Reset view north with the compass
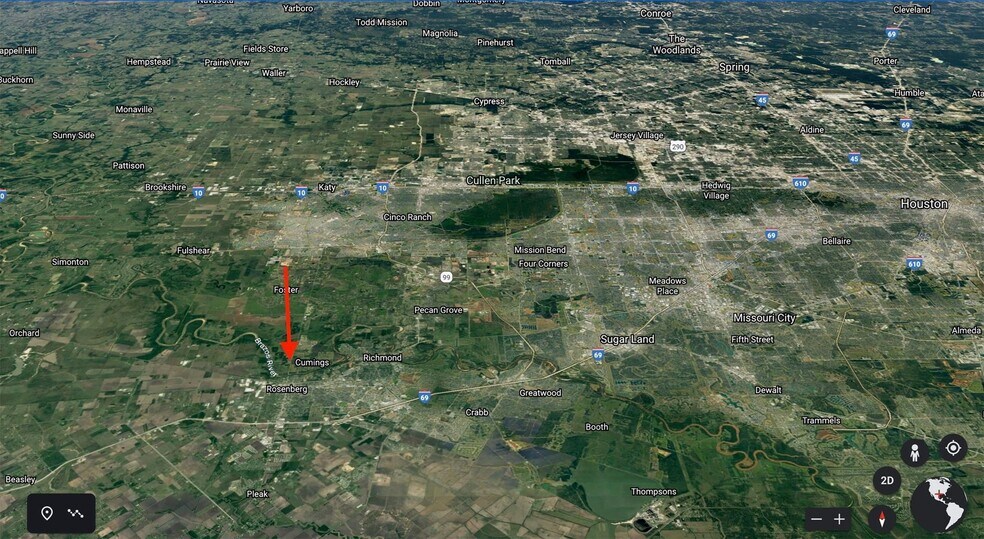 pos(881,519)
